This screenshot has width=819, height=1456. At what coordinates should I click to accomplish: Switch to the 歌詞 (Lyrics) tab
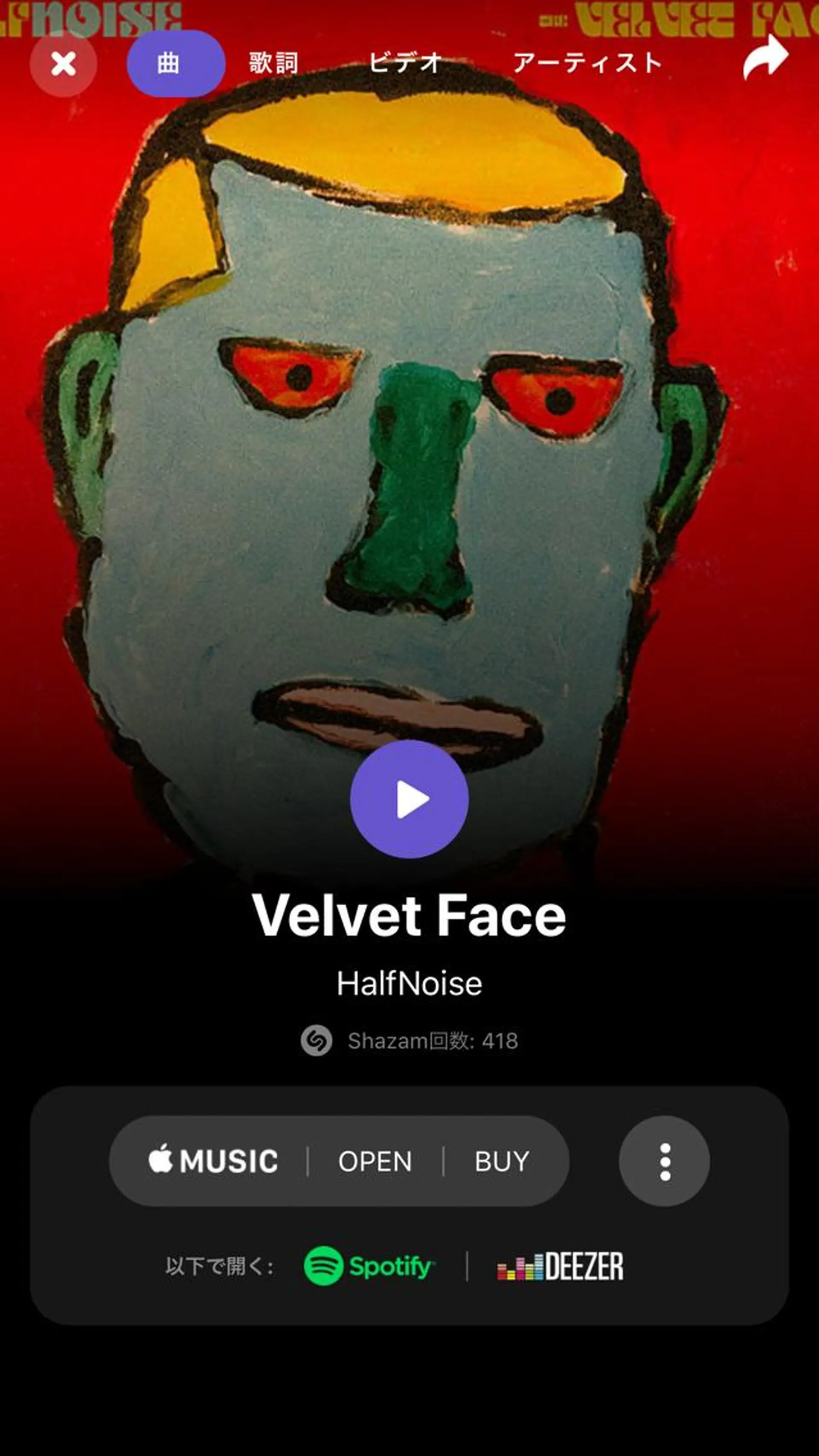coord(274,63)
